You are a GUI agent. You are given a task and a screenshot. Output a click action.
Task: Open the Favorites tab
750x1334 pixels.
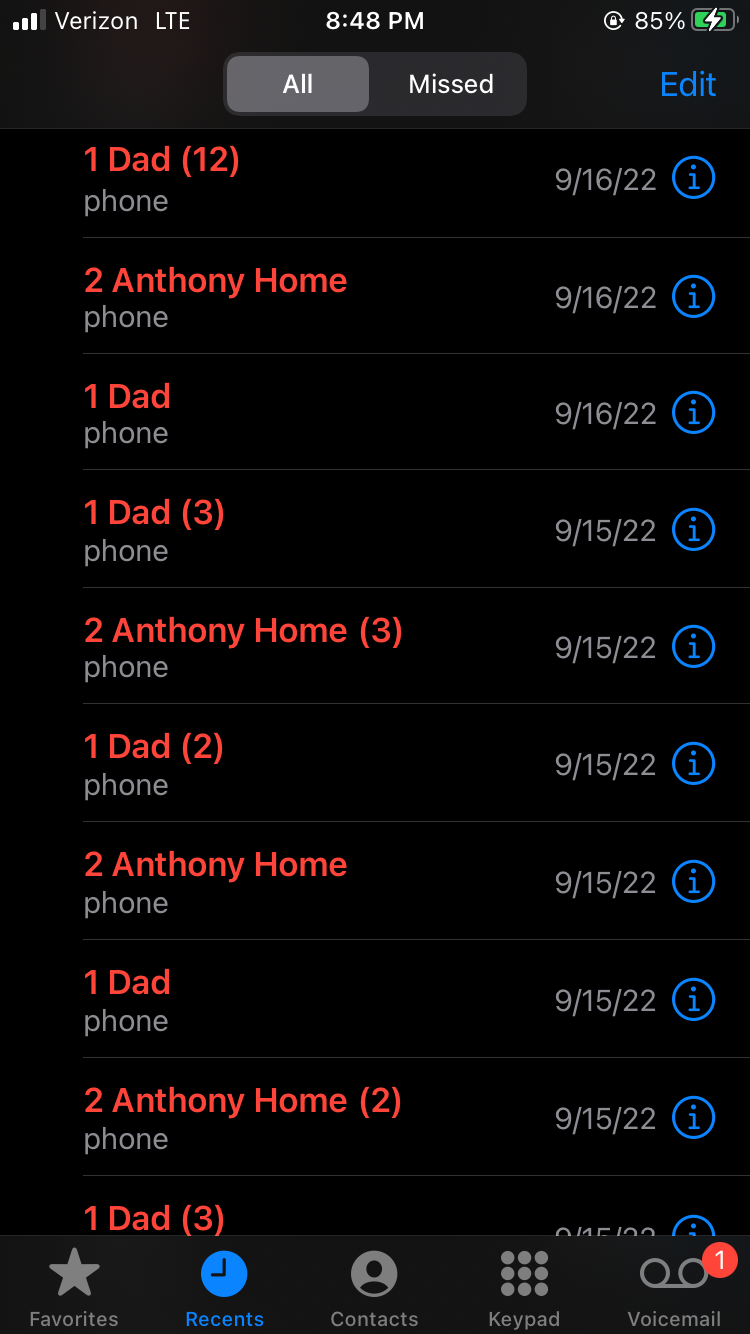click(74, 1288)
